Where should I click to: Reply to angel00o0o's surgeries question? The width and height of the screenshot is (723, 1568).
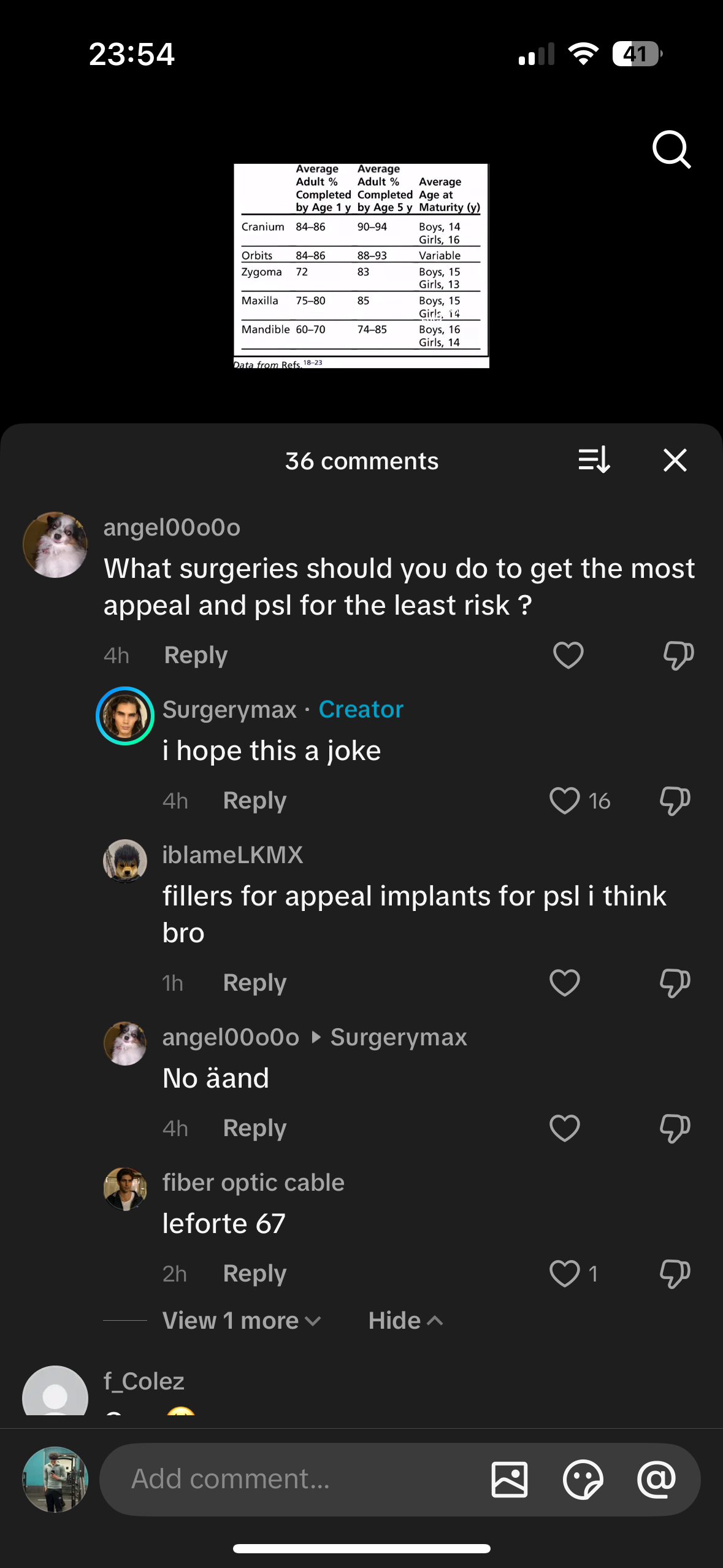196,655
